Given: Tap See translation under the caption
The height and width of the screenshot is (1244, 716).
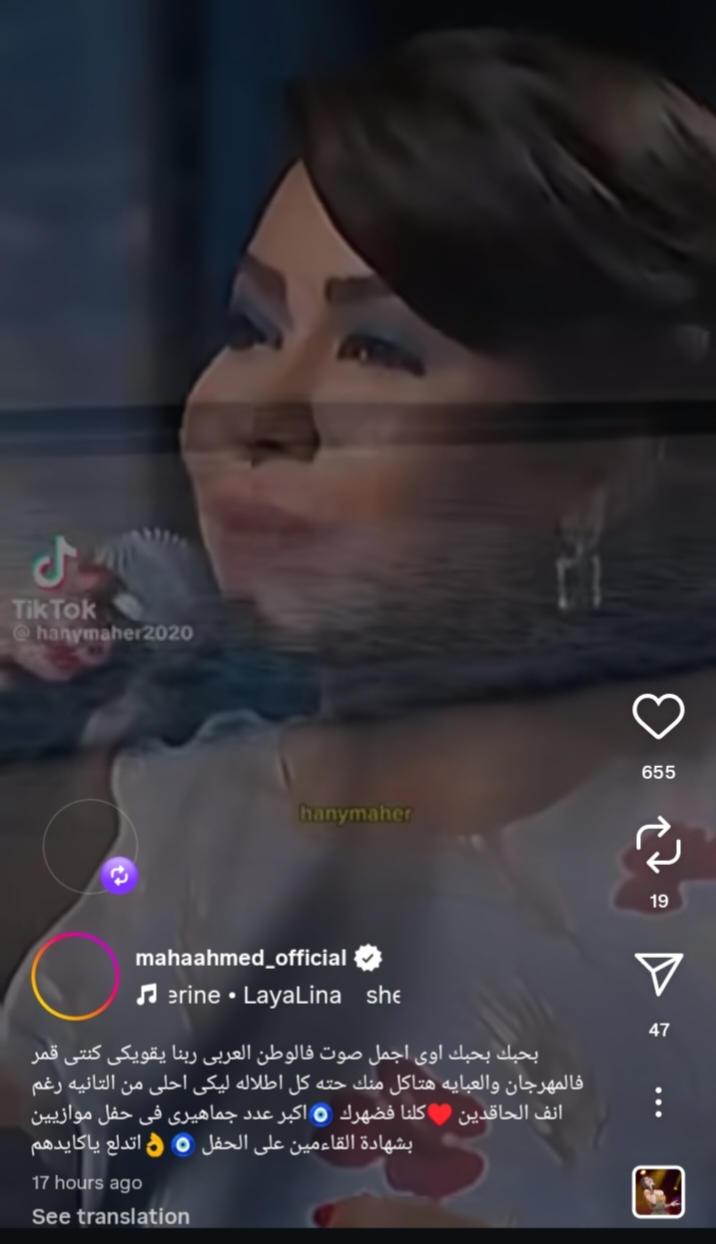Looking at the screenshot, I should click(x=110, y=1216).
